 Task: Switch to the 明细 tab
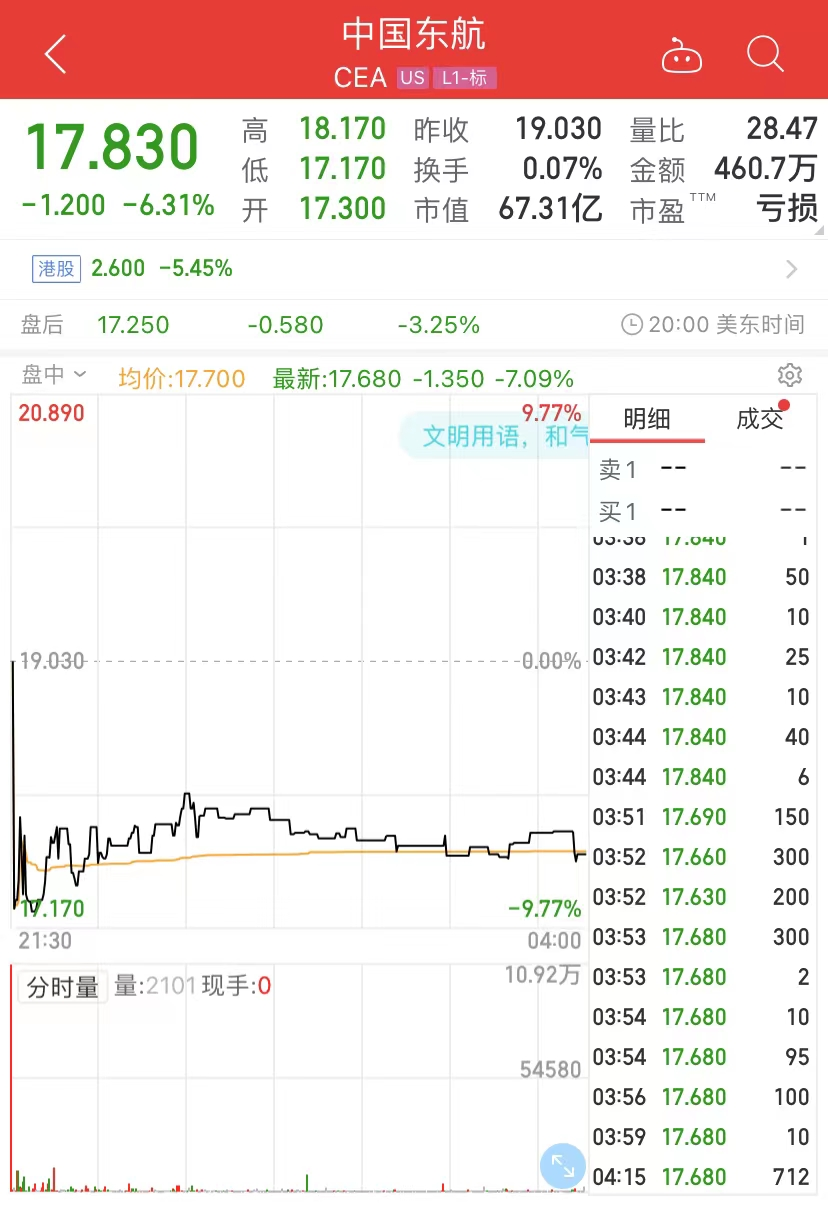tap(647, 419)
